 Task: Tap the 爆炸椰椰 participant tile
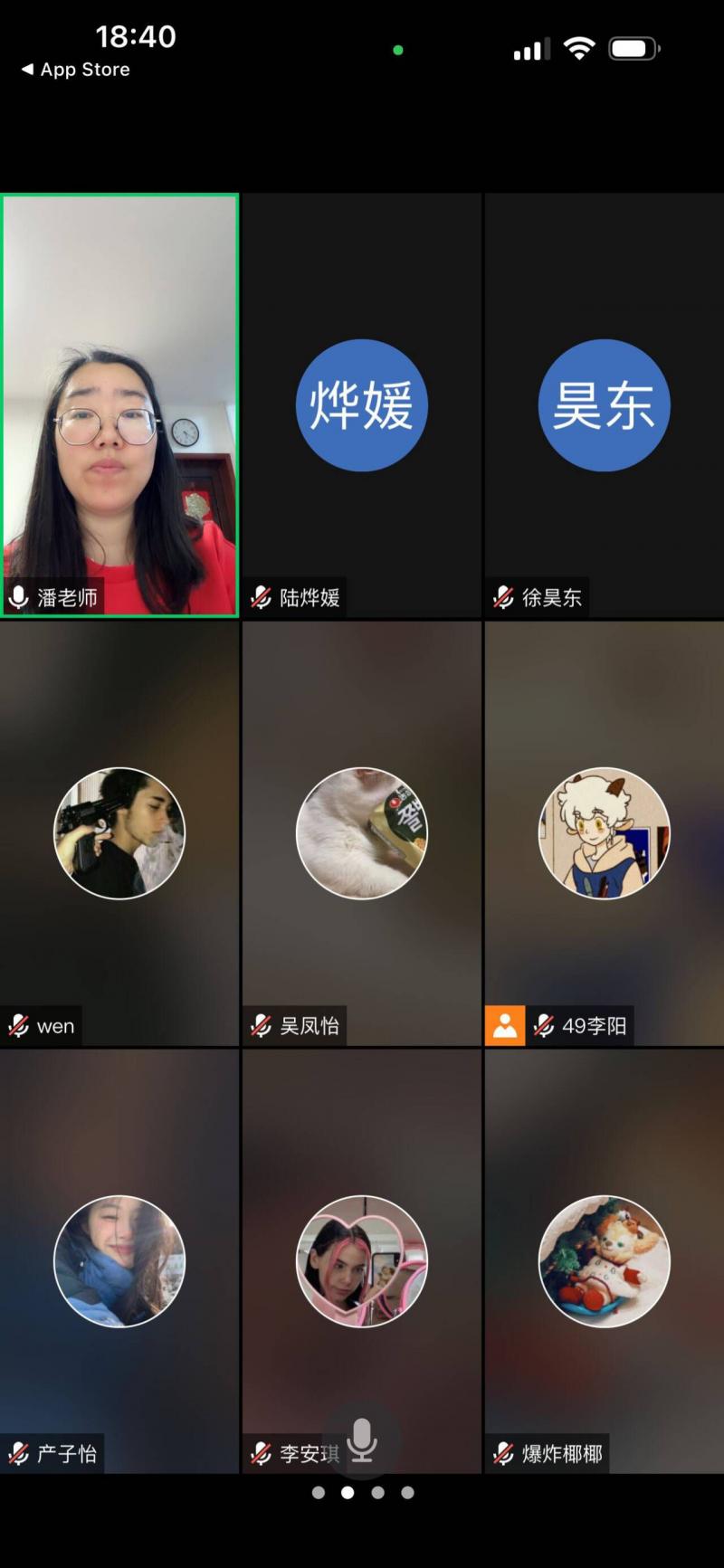pos(604,1260)
